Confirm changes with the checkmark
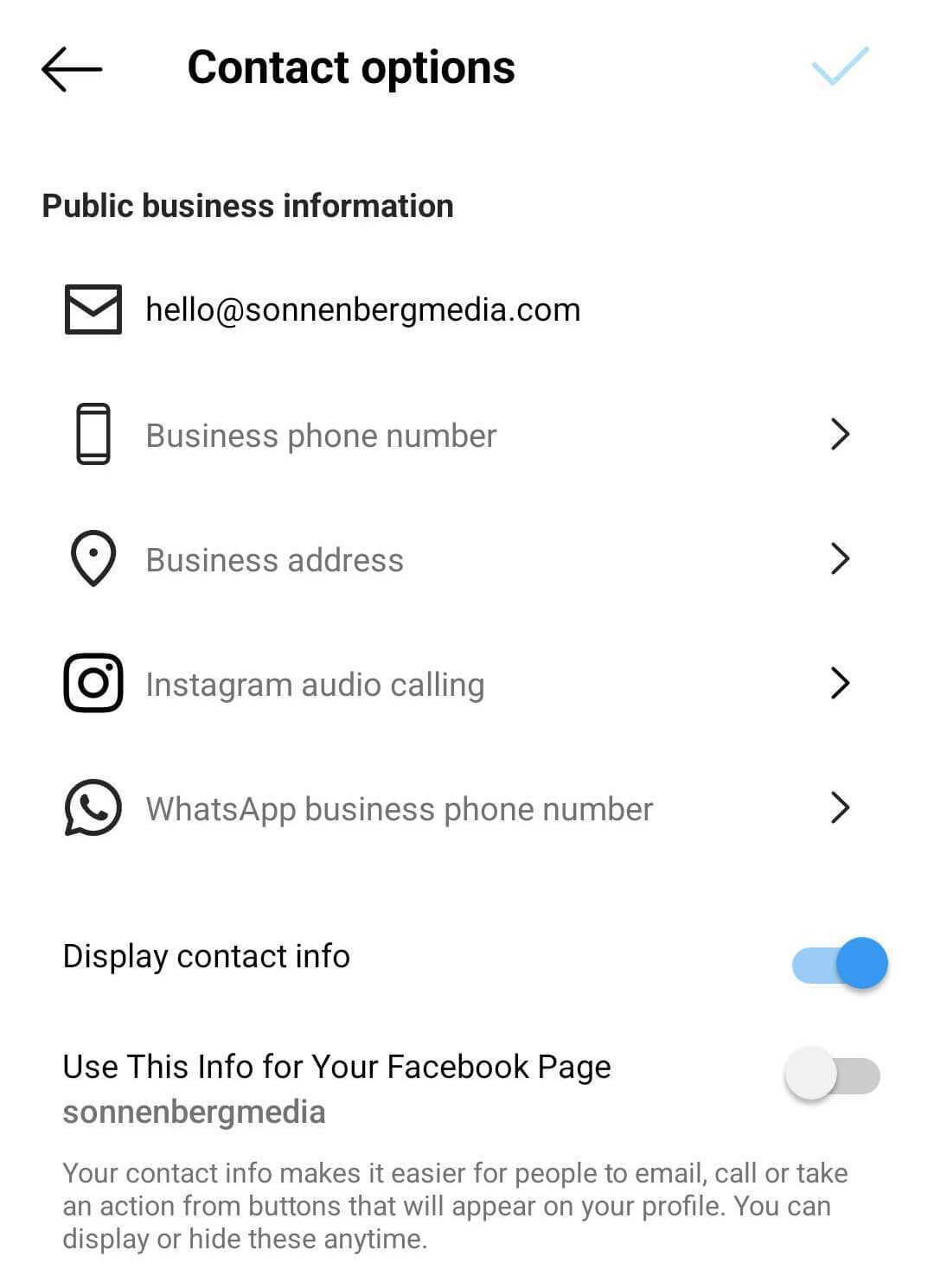Screen dimensions: 934x1288 click(840, 67)
